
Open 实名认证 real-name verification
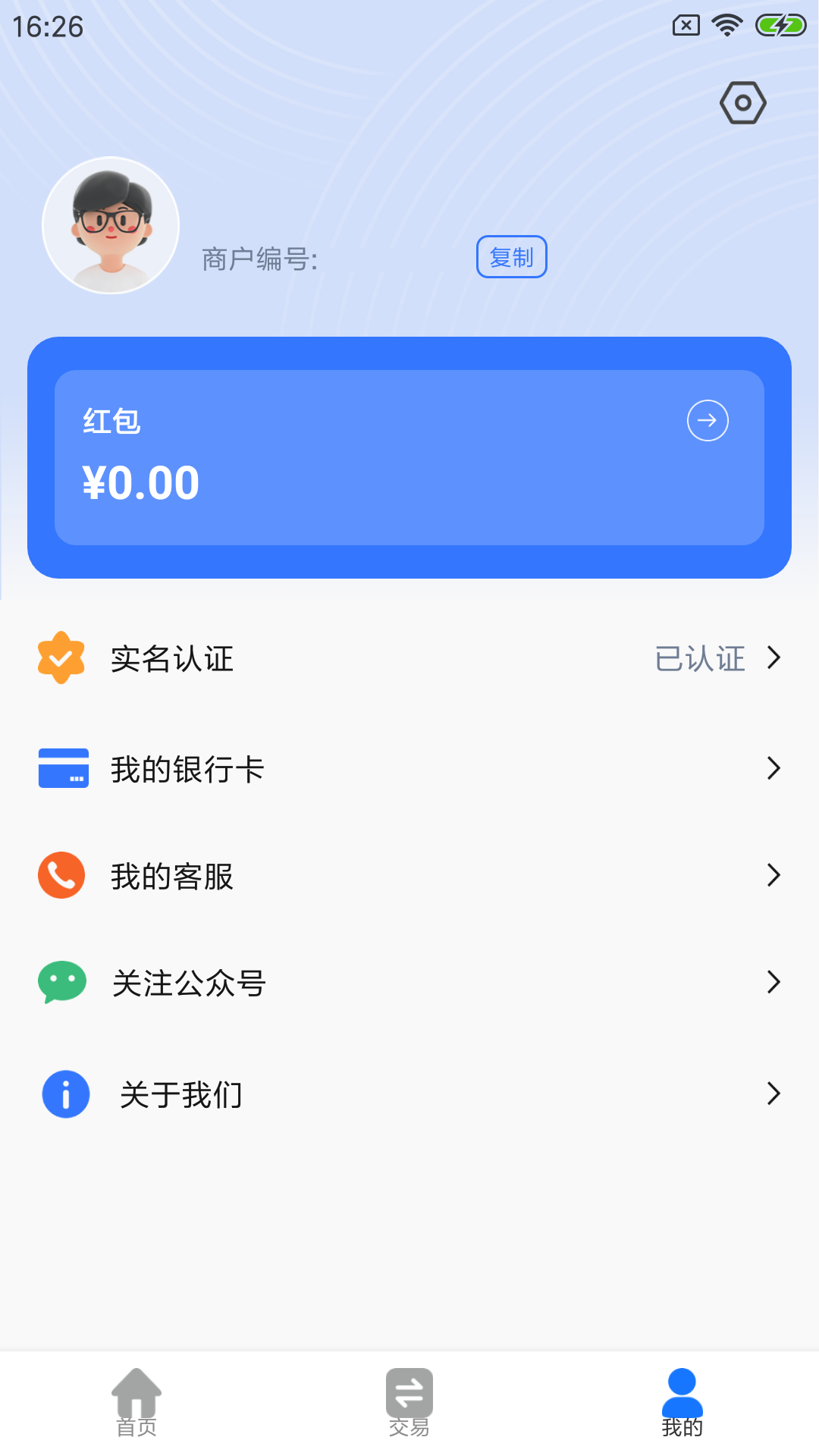point(409,658)
